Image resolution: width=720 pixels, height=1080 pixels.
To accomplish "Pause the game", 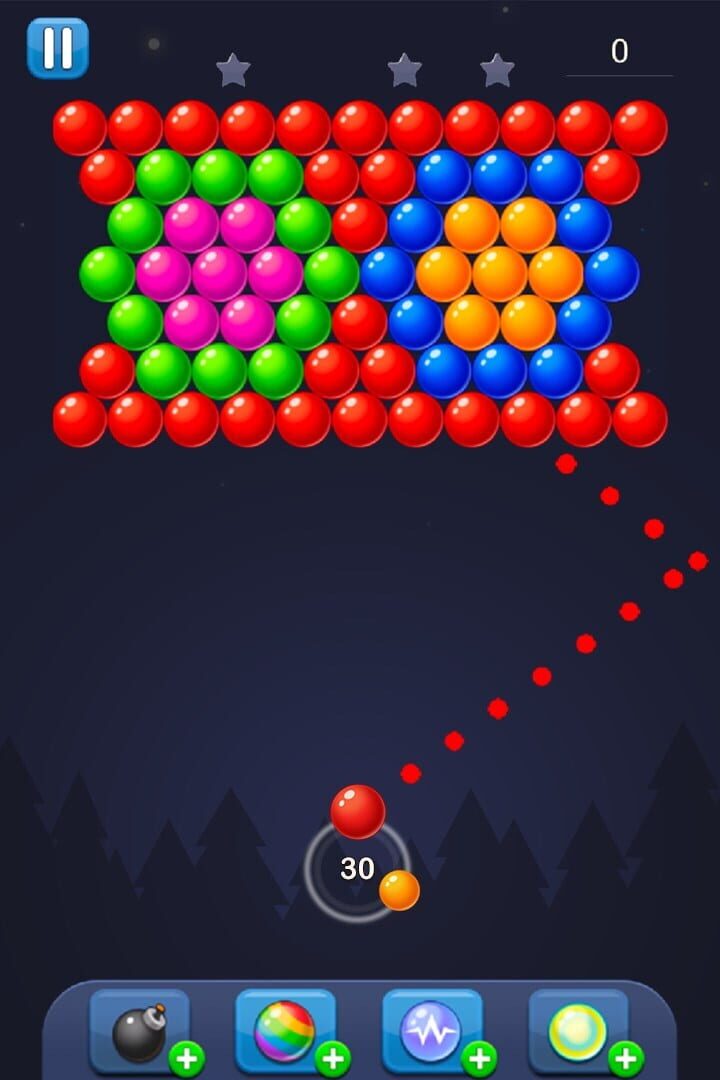I will coord(58,47).
